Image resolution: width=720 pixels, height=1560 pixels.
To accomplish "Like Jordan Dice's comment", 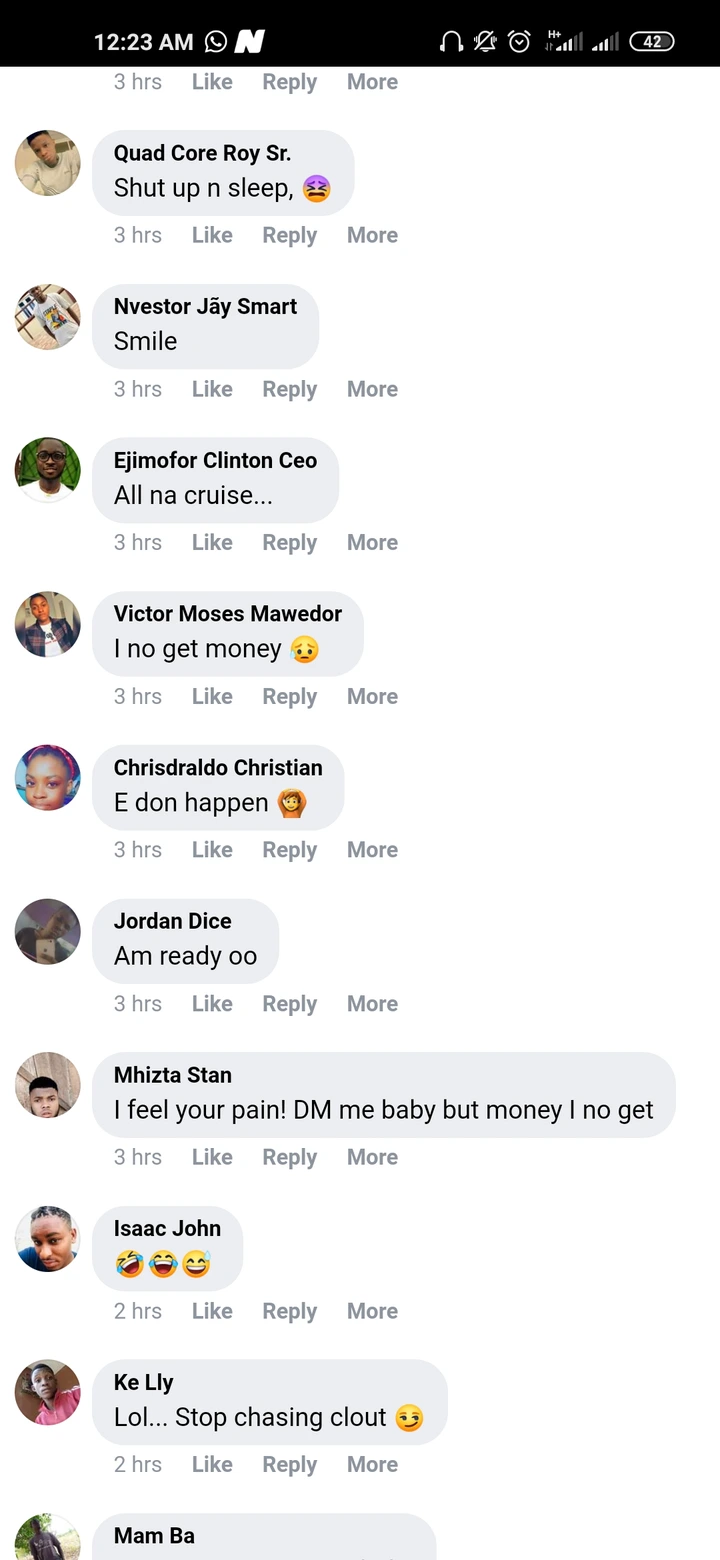I will pos(212,1003).
